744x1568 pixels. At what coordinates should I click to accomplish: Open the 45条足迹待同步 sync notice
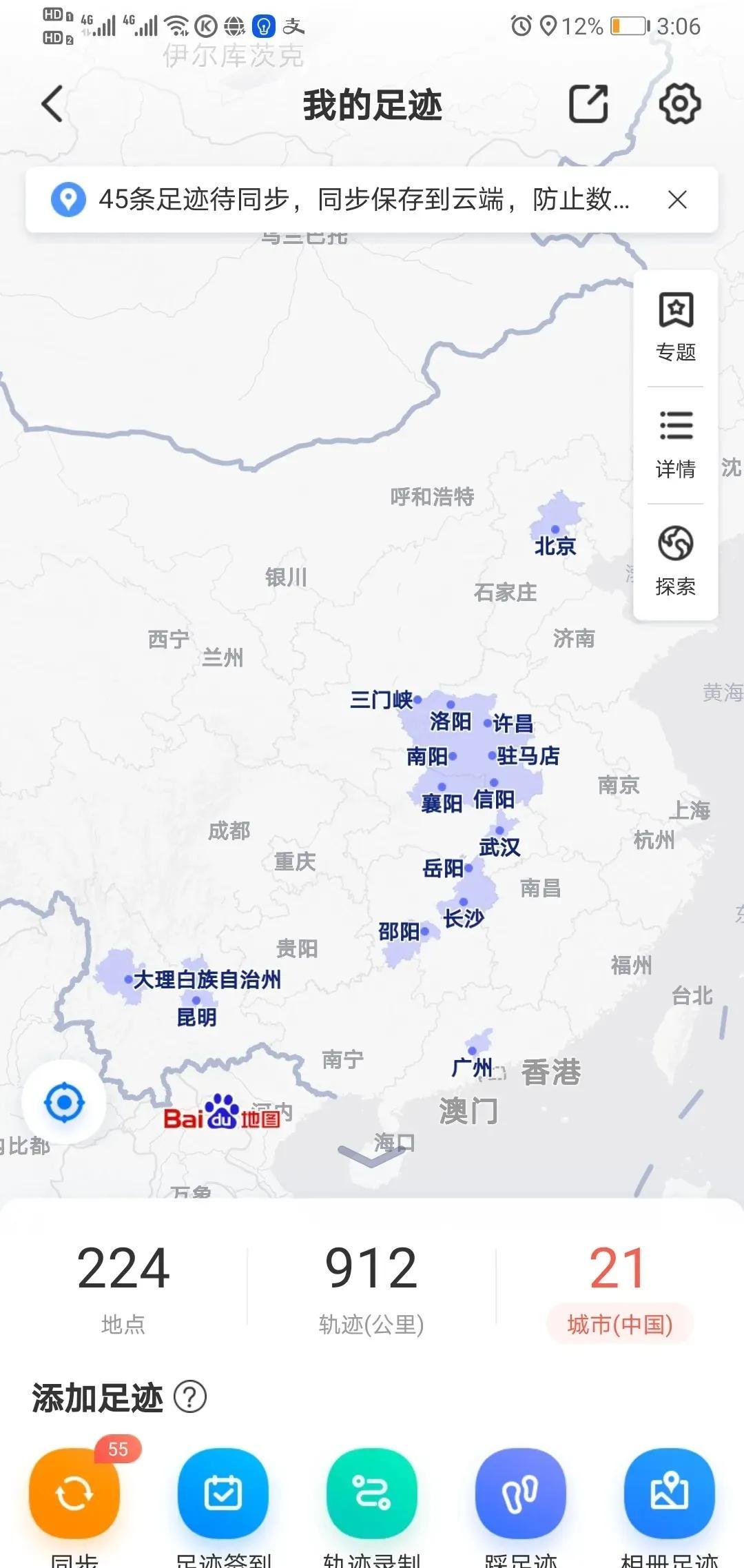363,200
